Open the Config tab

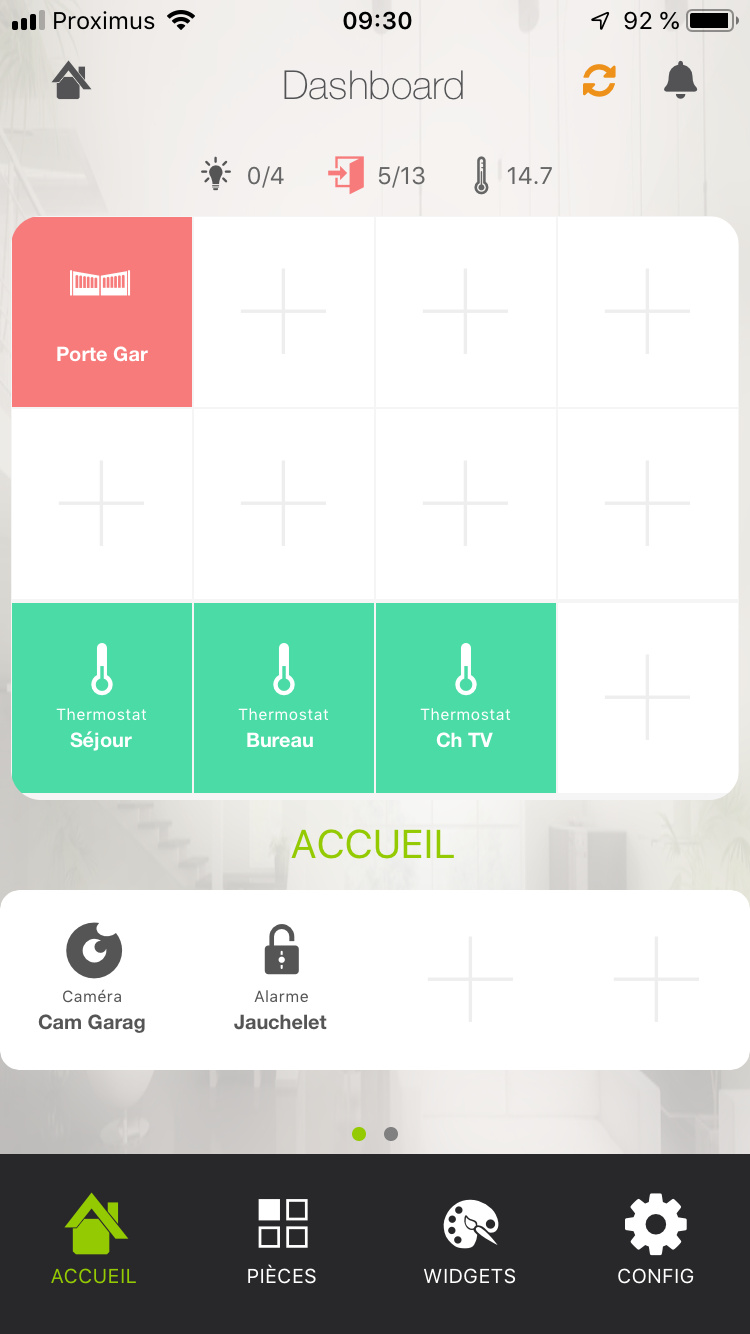click(656, 1241)
